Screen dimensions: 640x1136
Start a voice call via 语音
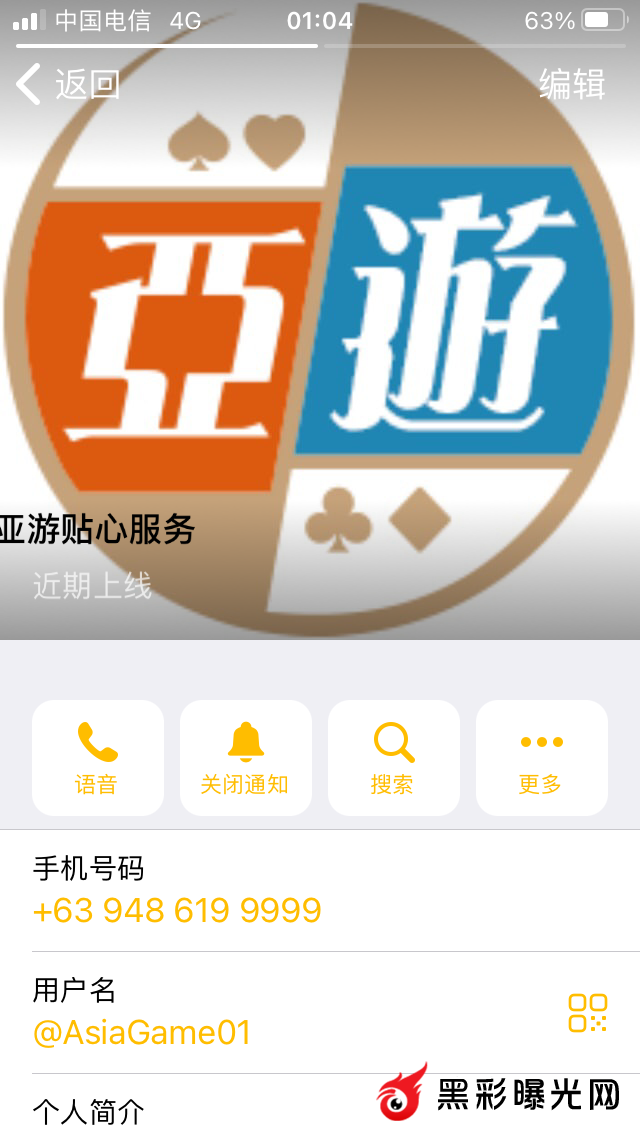coord(97,758)
